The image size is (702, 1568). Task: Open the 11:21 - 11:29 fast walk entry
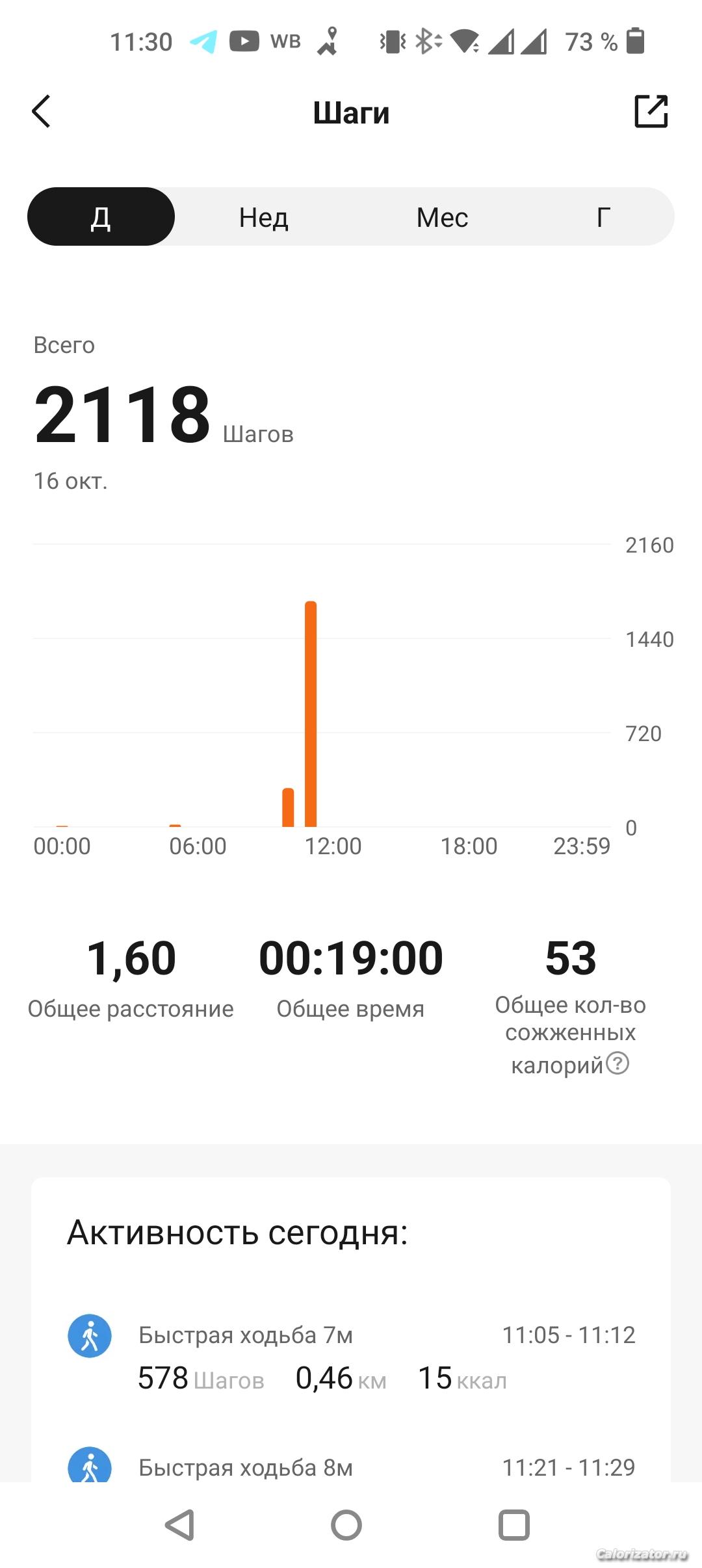(351, 1467)
